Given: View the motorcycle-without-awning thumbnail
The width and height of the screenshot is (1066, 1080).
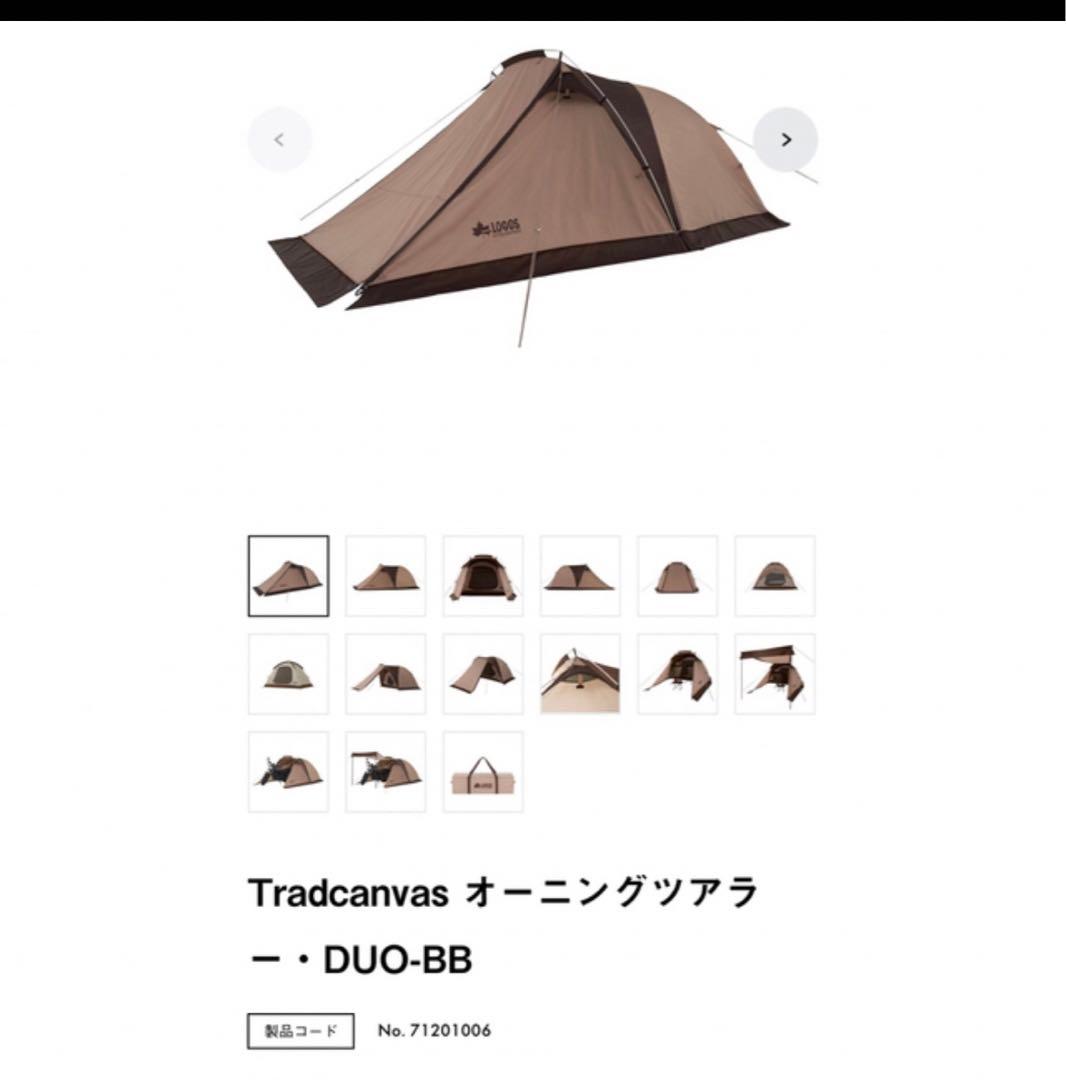Looking at the screenshot, I should tap(288, 771).
